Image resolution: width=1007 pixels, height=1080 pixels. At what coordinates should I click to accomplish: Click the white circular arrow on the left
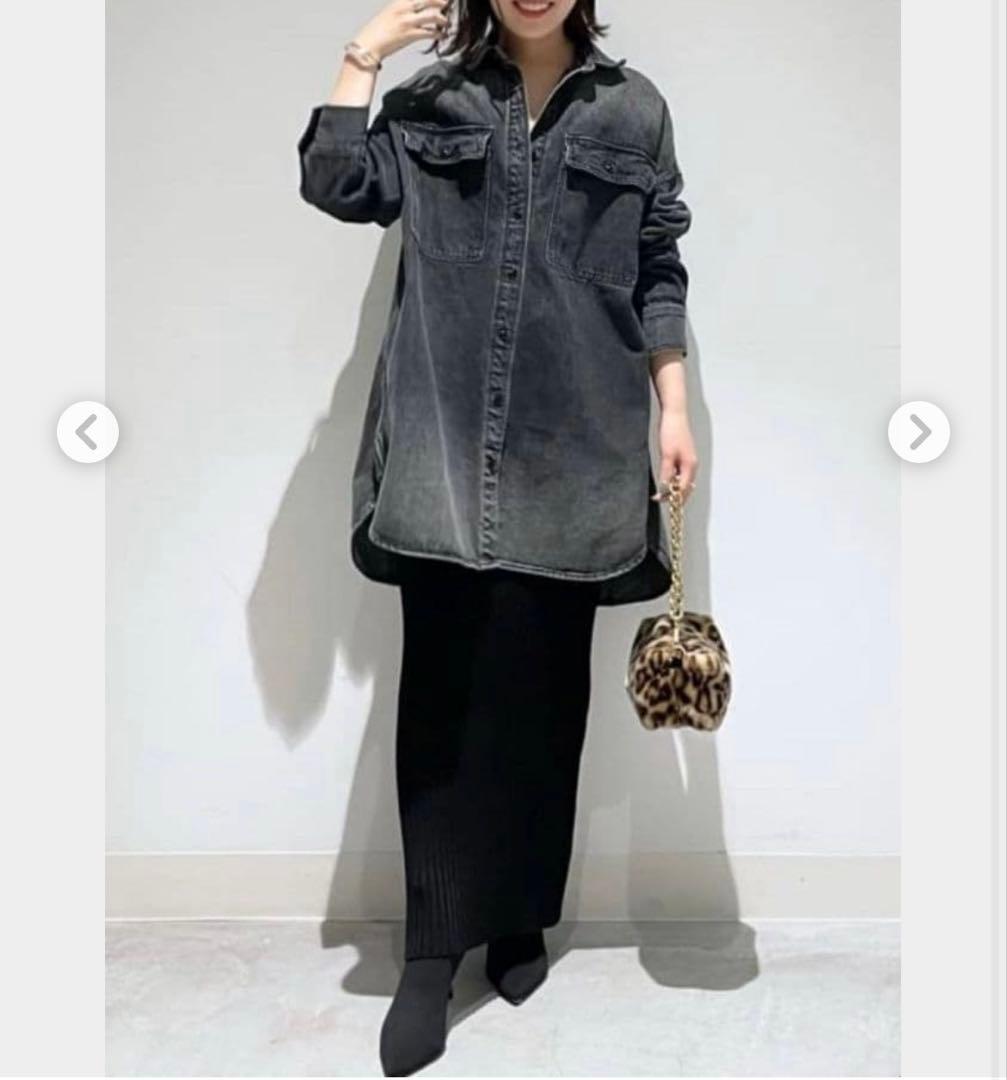(x=88, y=432)
